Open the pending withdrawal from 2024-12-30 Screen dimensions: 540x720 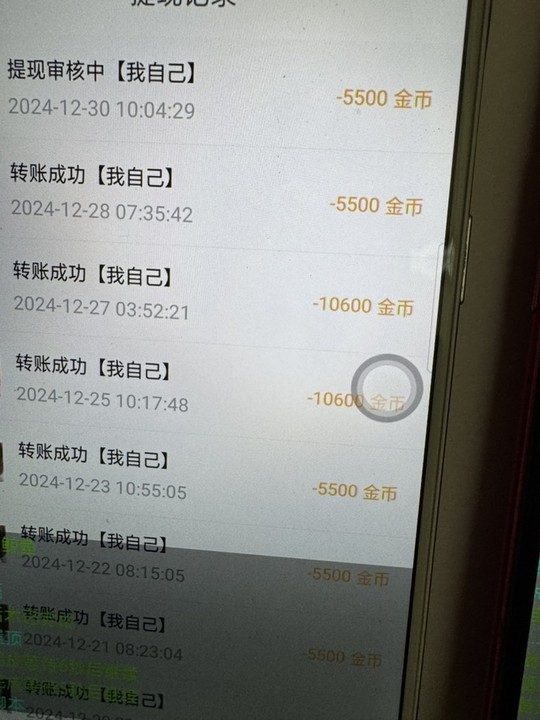[x=225, y=92]
